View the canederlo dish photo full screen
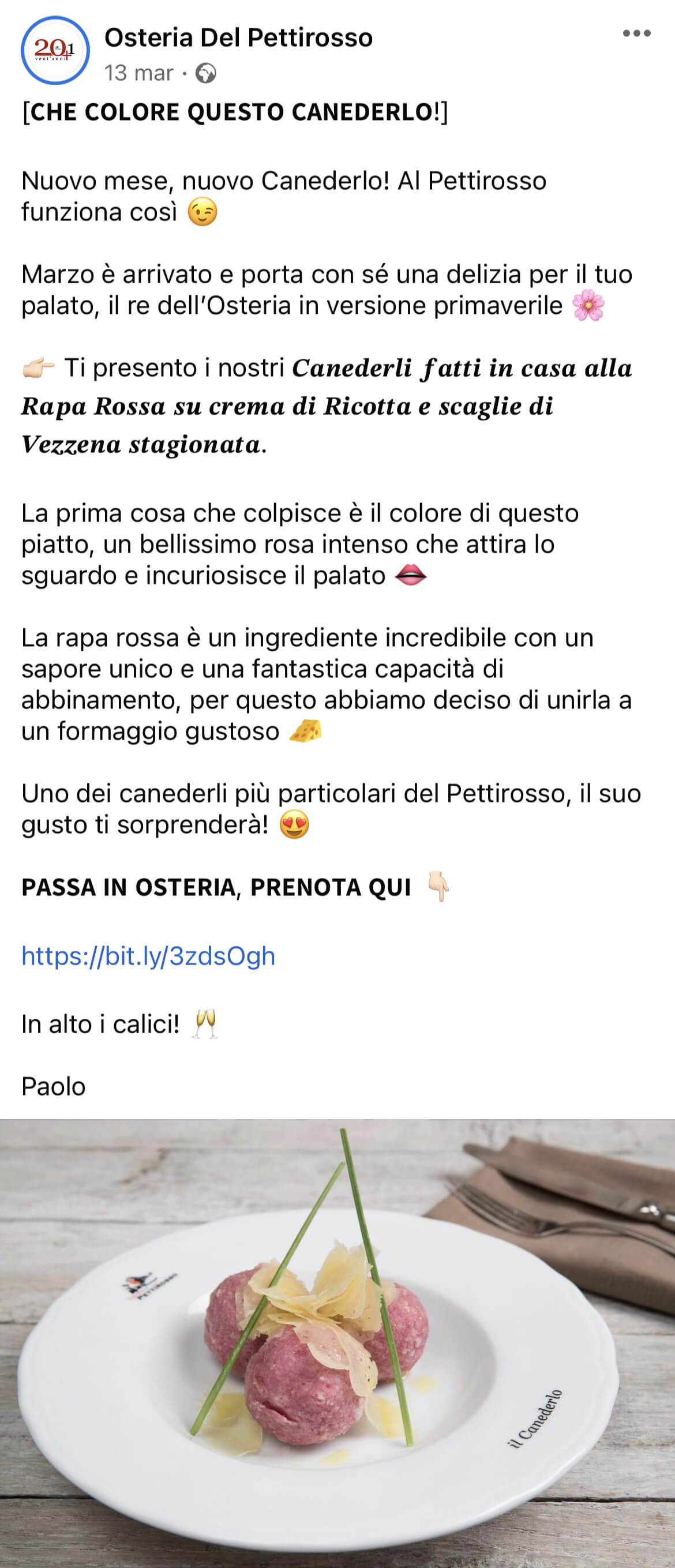 337,1342
